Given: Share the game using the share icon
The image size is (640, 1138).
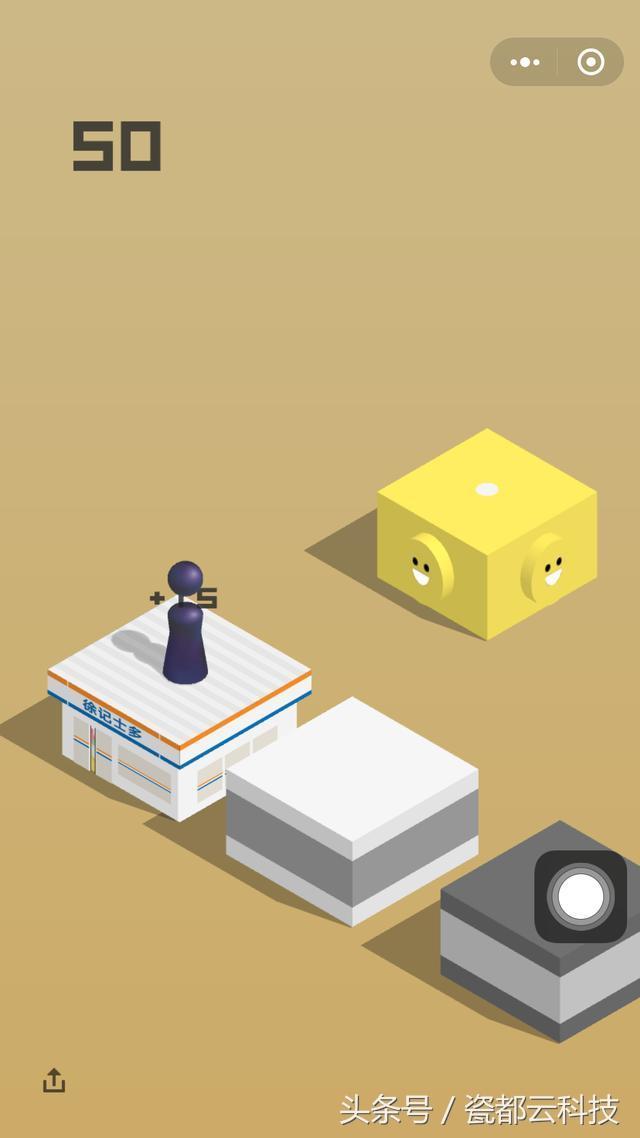Looking at the screenshot, I should [x=54, y=1080].
